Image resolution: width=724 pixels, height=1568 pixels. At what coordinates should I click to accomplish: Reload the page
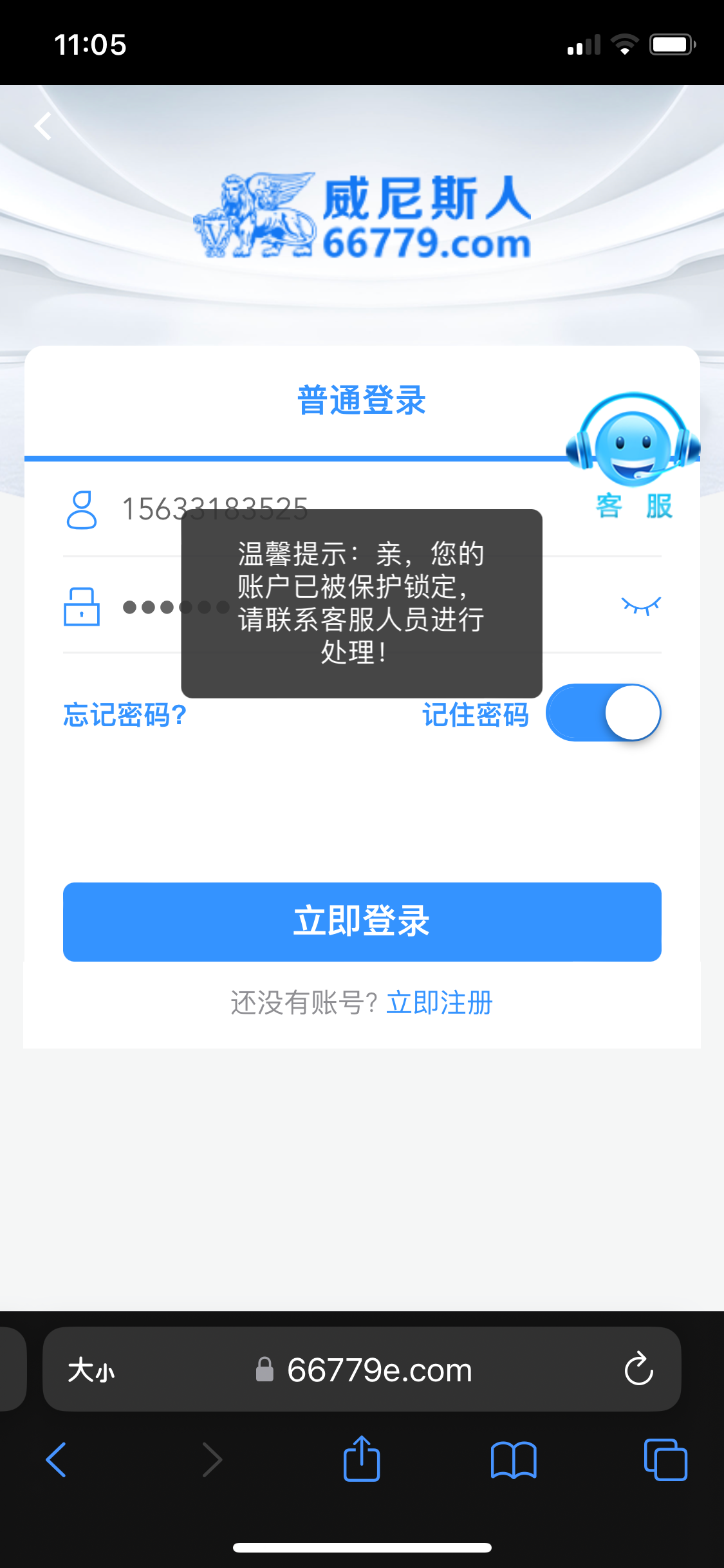pos(638,1368)
